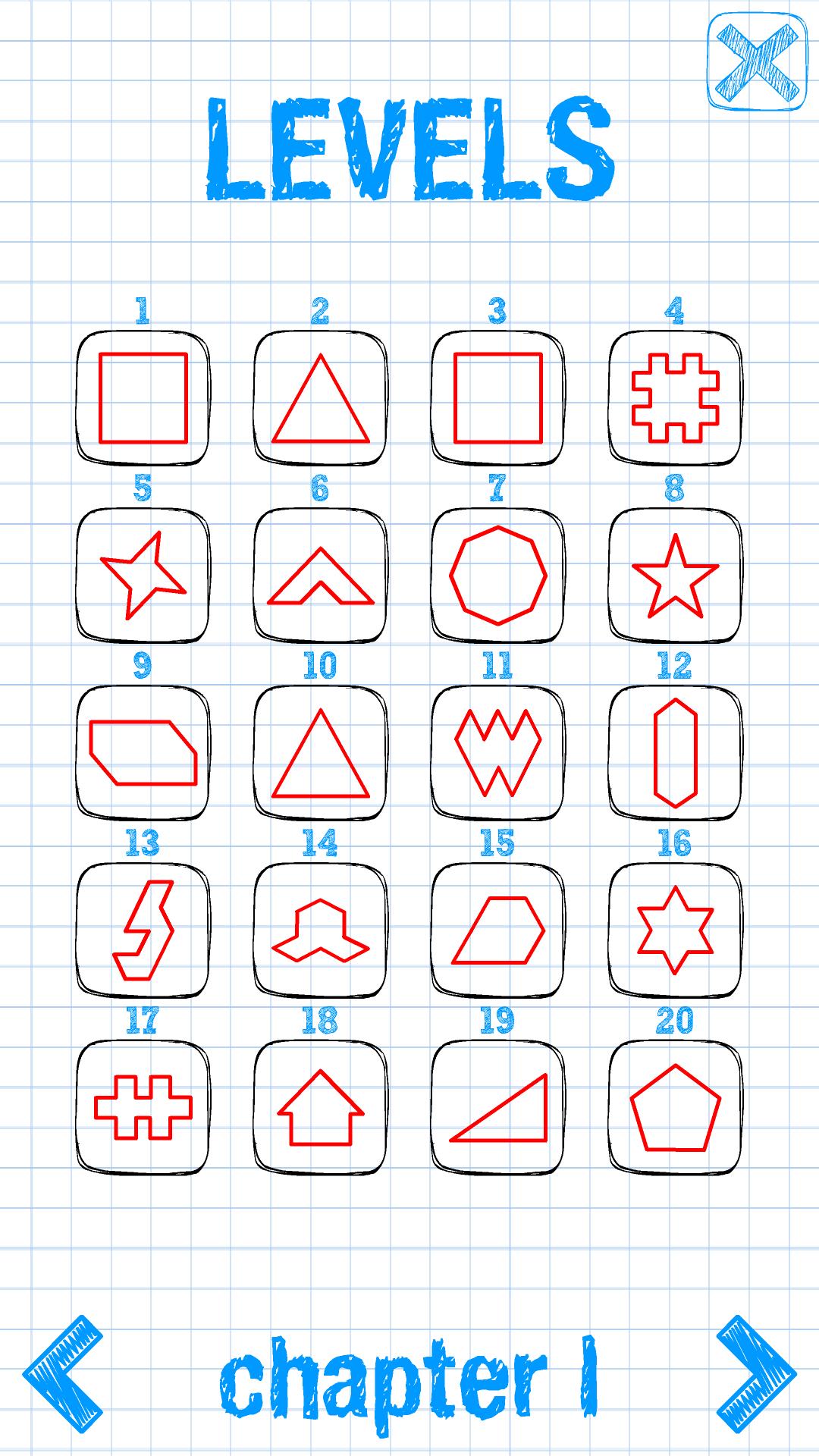Go to the previous chapter

[64, 1373]
